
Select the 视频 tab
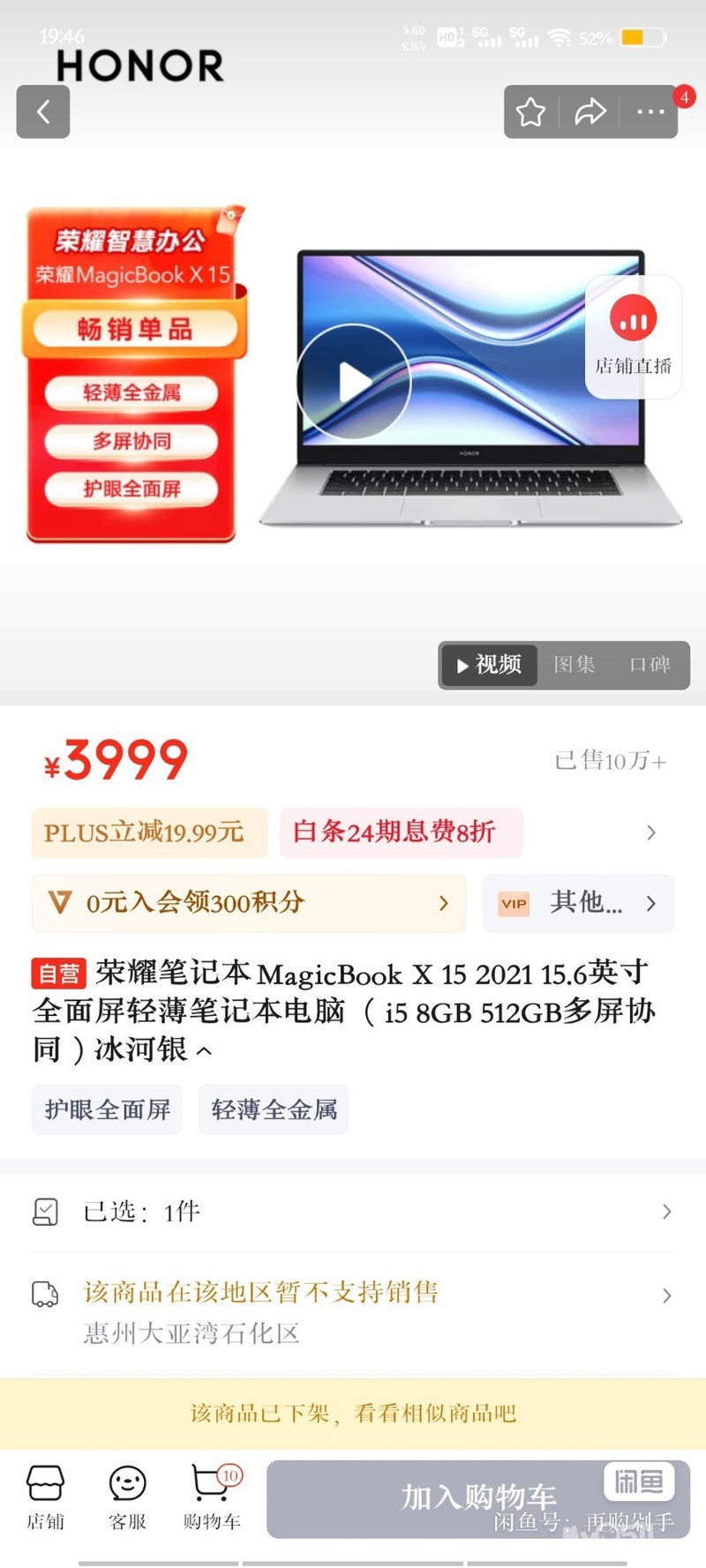tap(489, 665)
